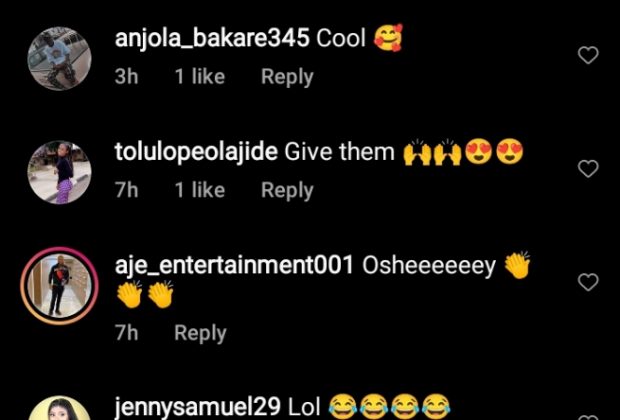View likes on tolulopeolajide's comment
Screen dimensions: 620x420
click(x=199, y=189)
